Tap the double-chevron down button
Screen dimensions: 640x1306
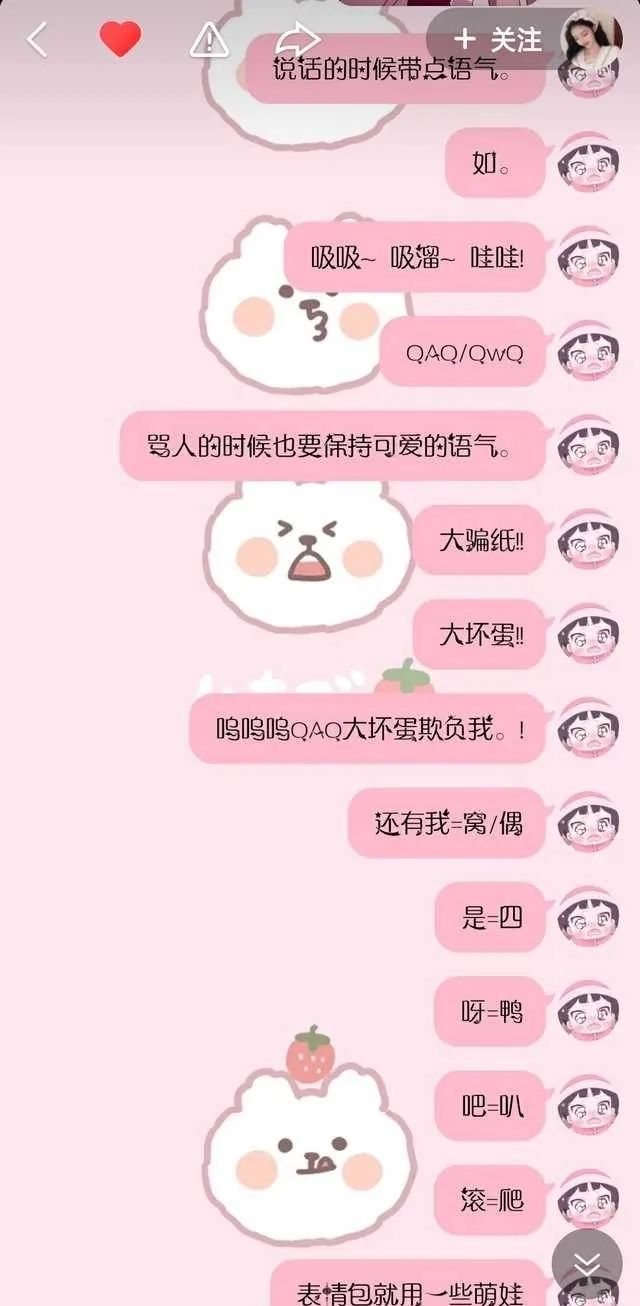click(x=587, y=1264)
